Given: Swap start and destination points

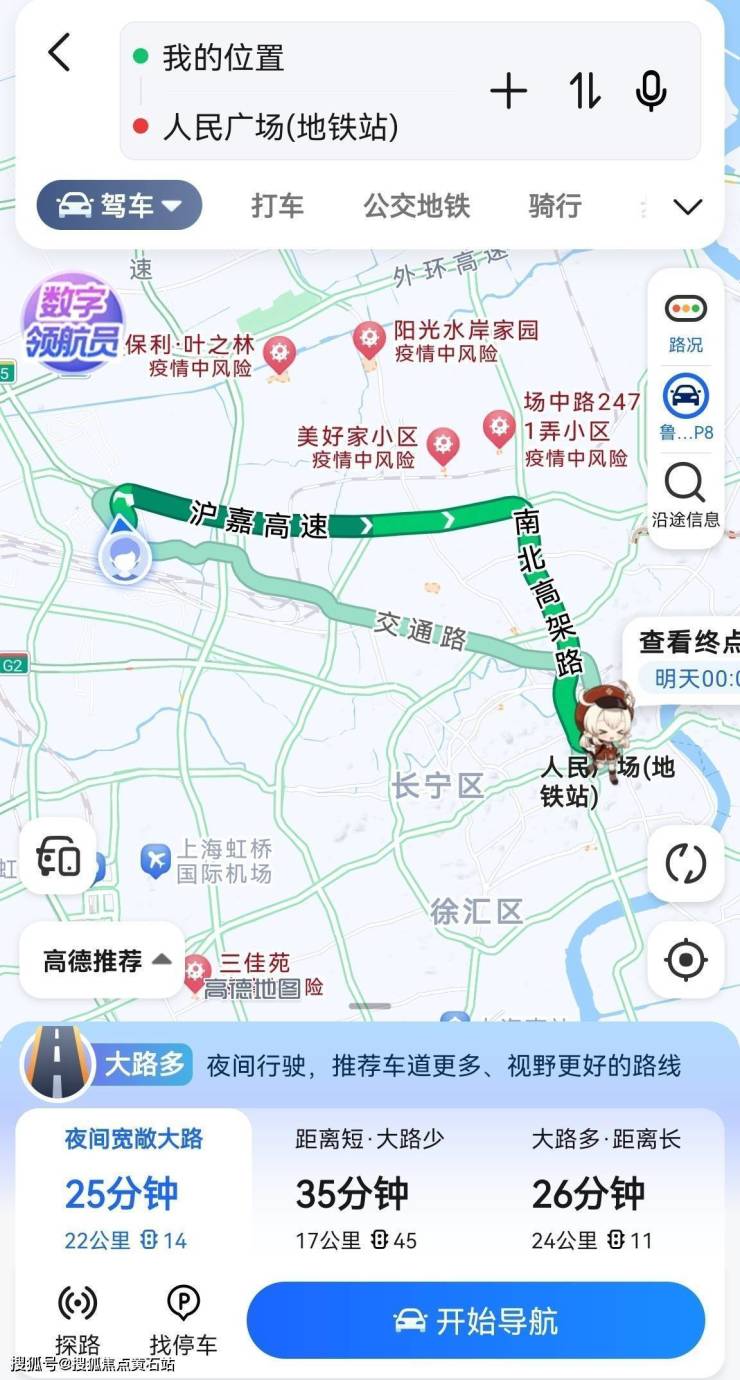Looking at the screenshot, I should point(585,92).
